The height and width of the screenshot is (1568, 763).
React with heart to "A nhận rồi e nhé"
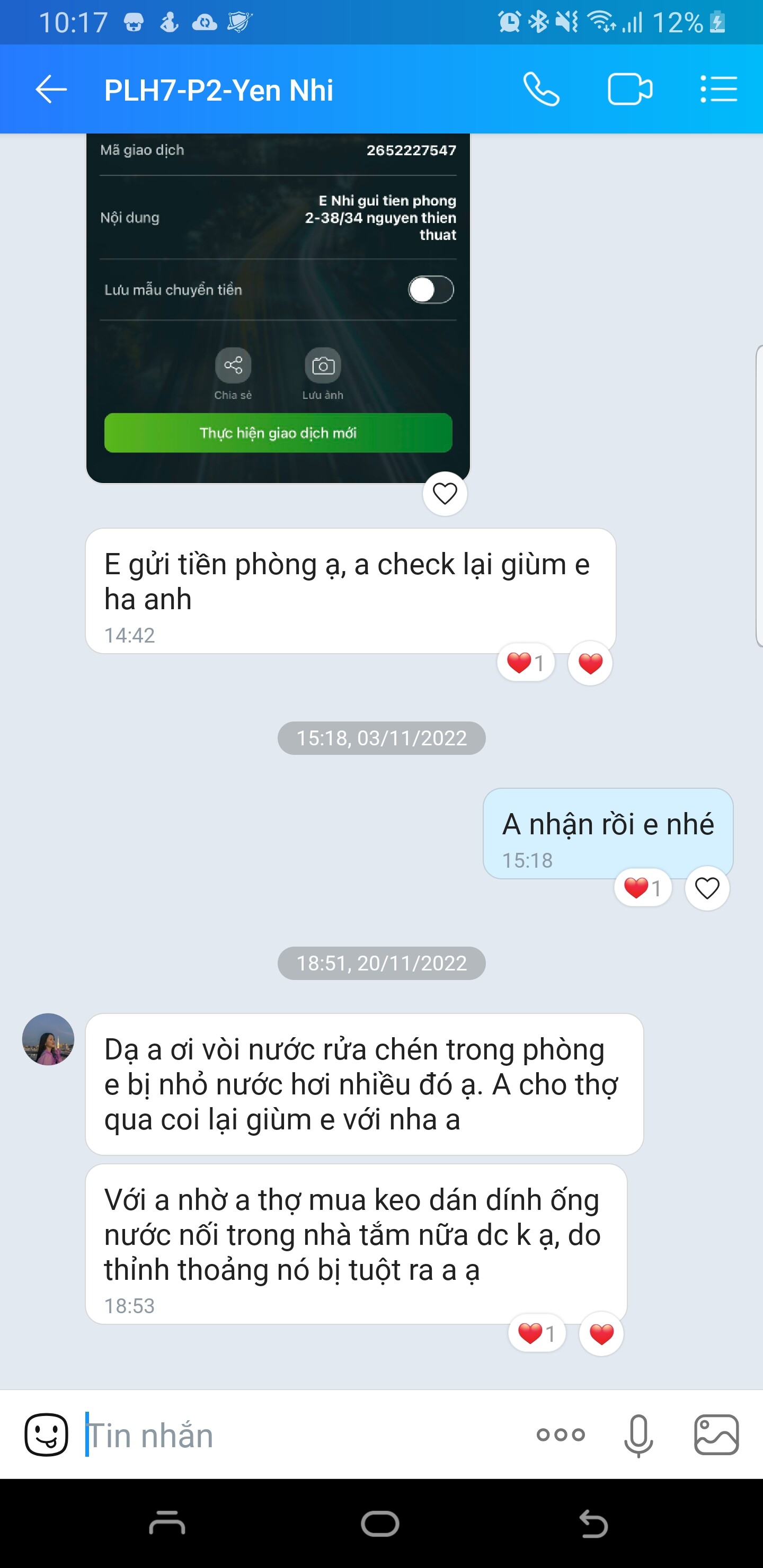(x=706, y=888)
